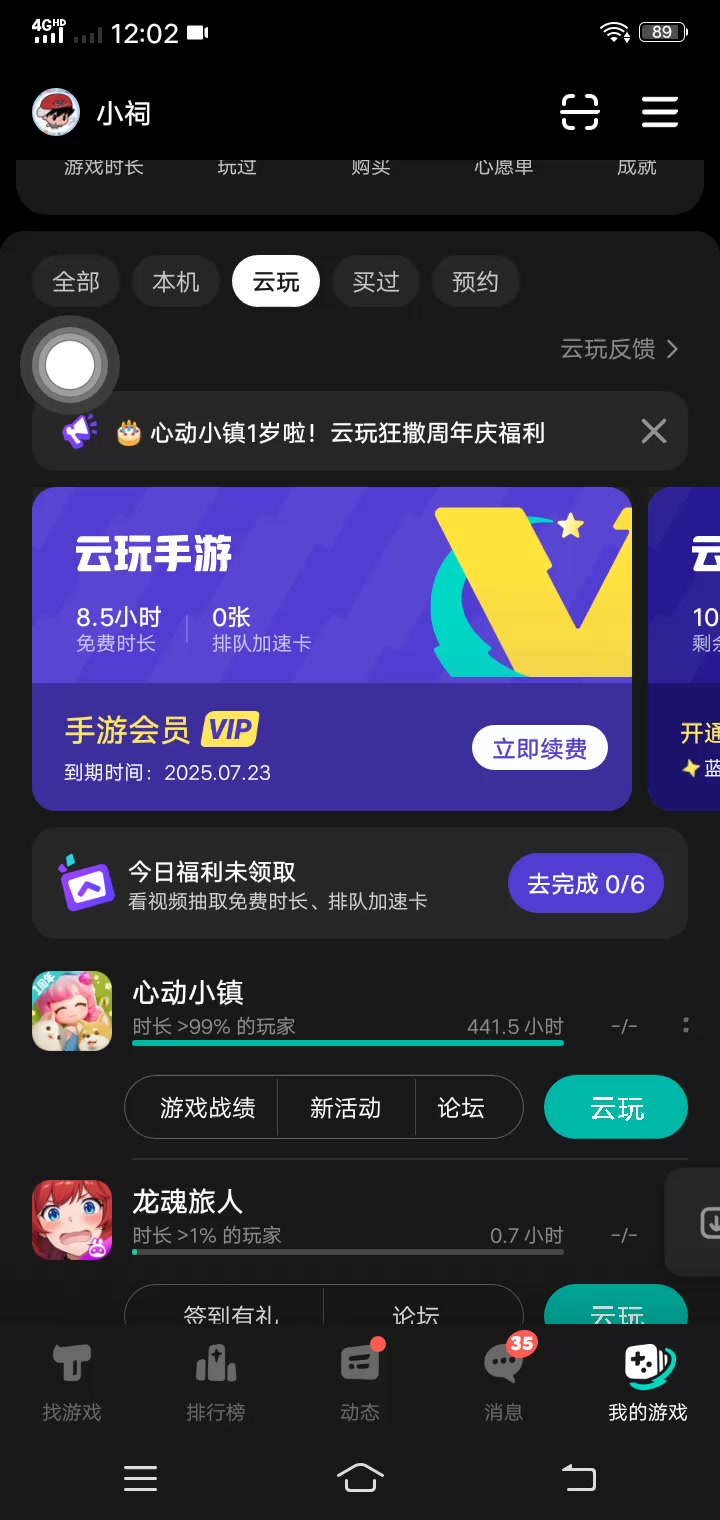Screen dimensions: 720x1520
Task: Switch to the 预约 filter chip
Action: 476,282
